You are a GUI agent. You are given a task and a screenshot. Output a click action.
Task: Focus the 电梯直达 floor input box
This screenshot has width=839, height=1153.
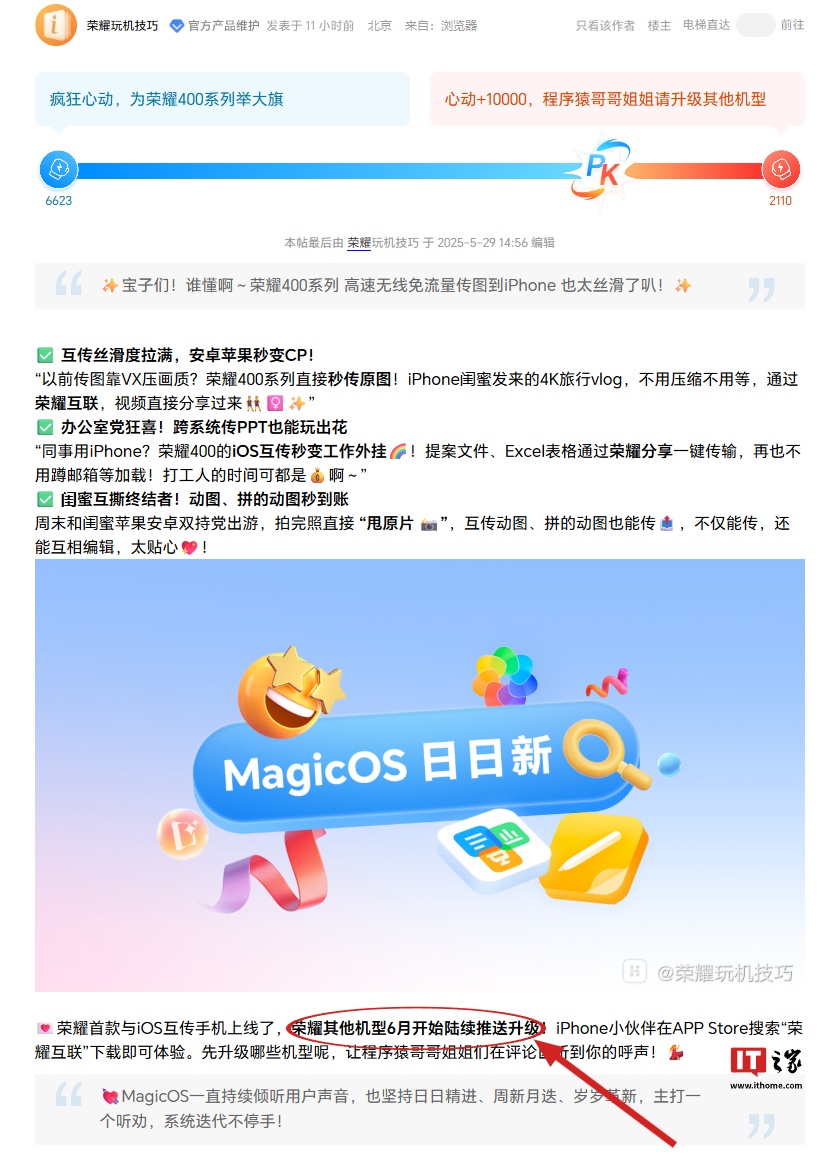pyautogui.click(x=755, y=25)
